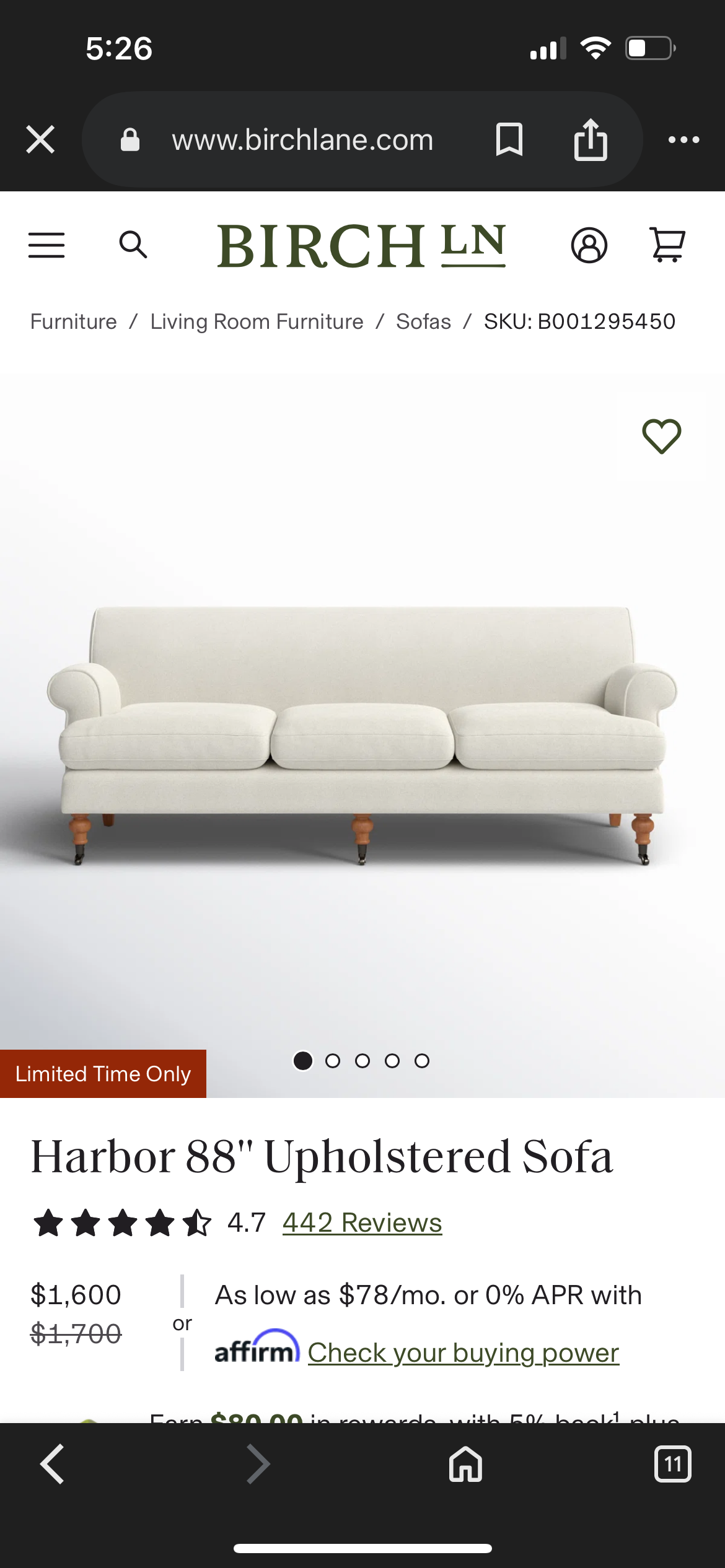Go to Sofas breadcrumb

tap(423, 322)
